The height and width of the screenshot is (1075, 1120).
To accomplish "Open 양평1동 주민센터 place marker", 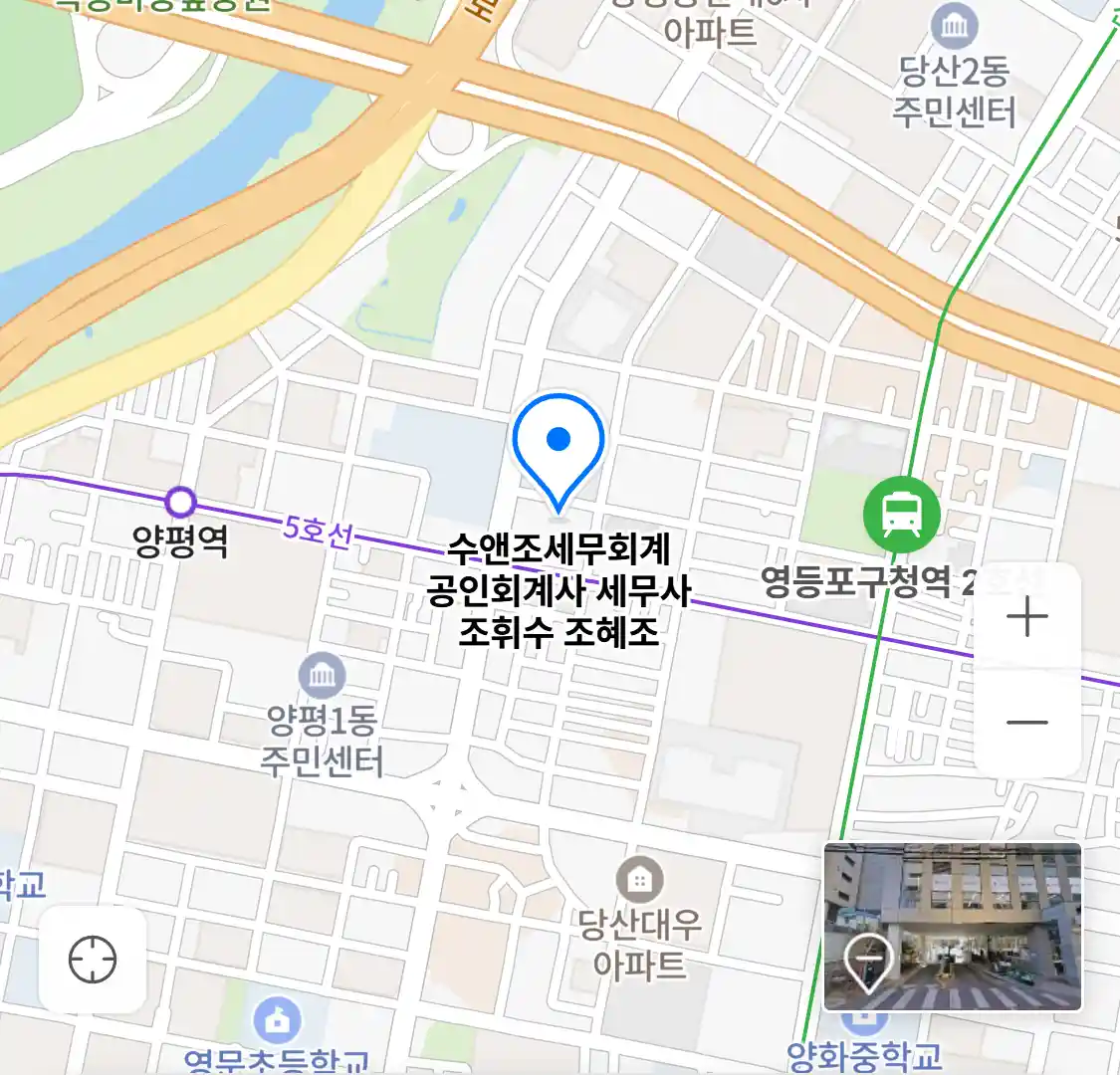I will (322, 677).
